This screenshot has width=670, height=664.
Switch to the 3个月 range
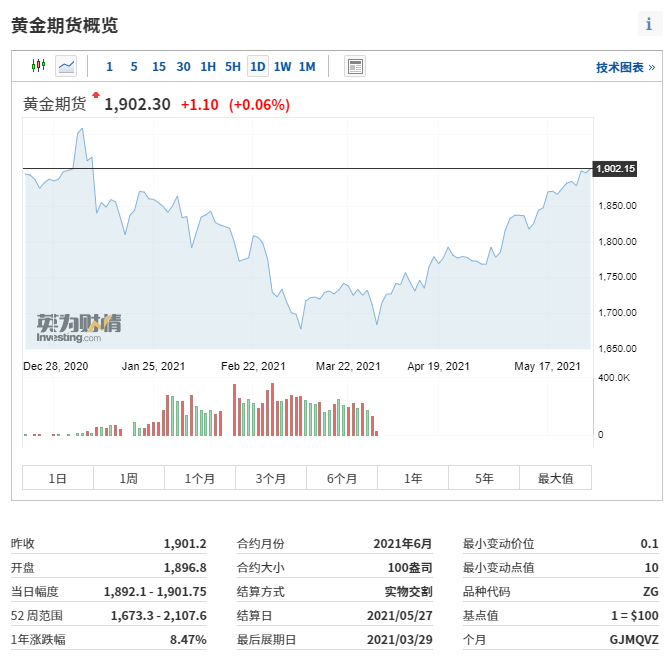tap(271, 479)
